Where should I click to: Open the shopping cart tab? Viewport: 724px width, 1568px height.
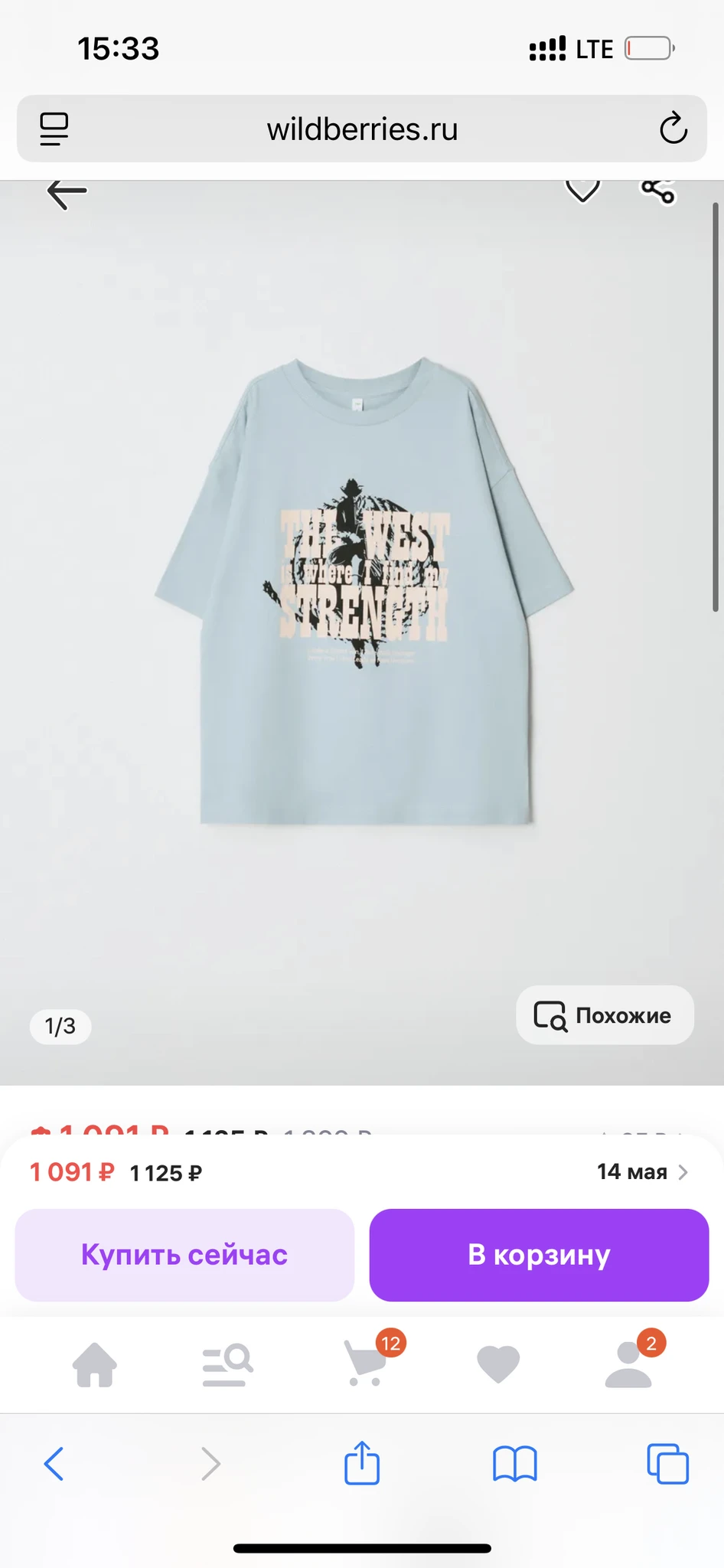(366, 1364)
